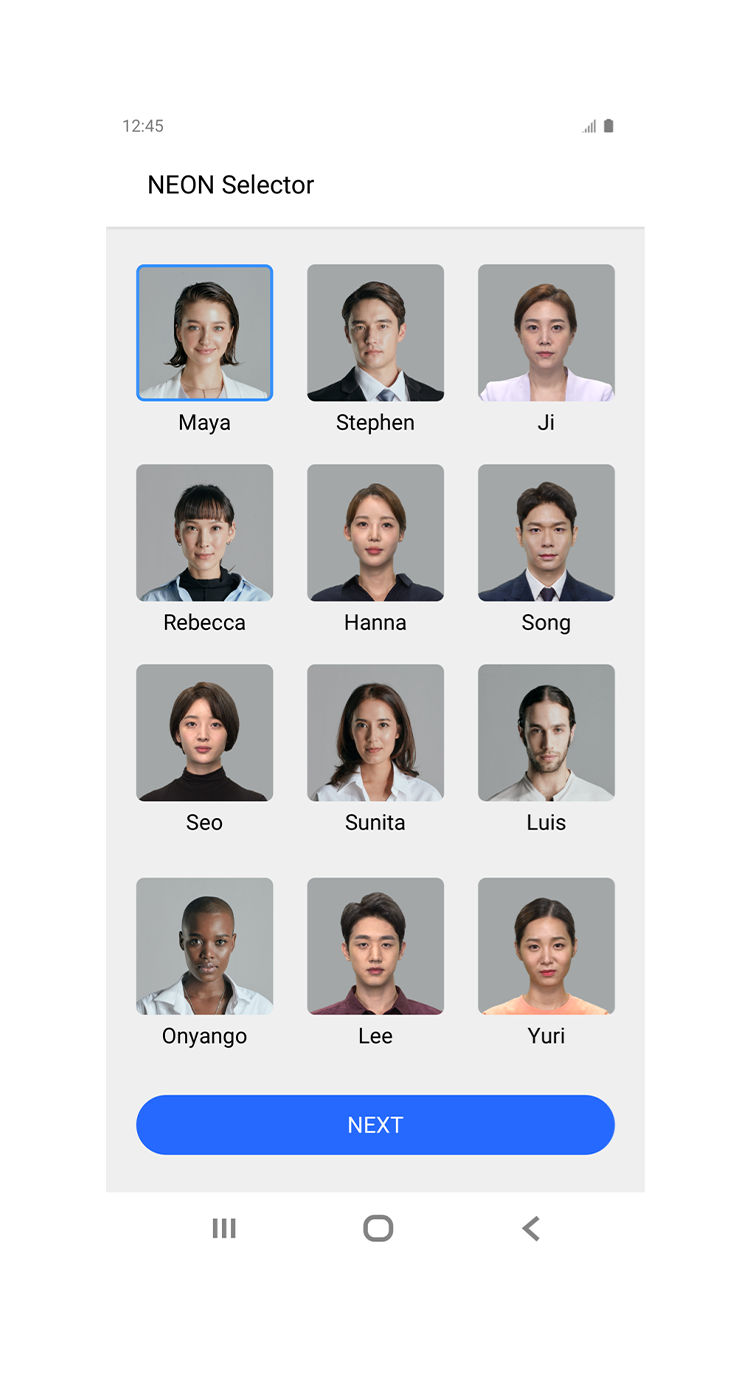
Task: Go back using system back arrow
Action: (531, 1228)
